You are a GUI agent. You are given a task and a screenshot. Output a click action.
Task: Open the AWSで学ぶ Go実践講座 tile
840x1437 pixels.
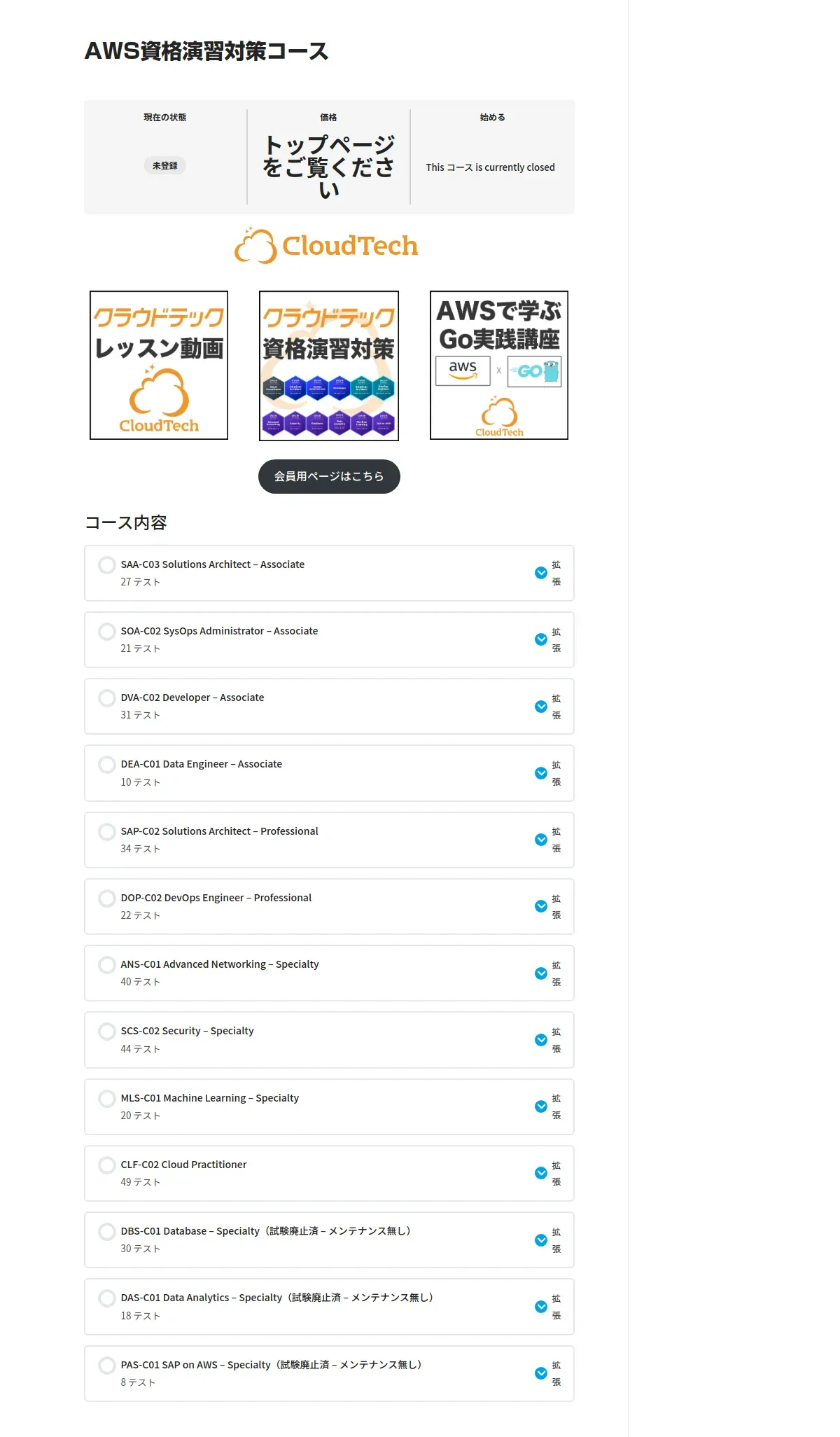point(499,366)
